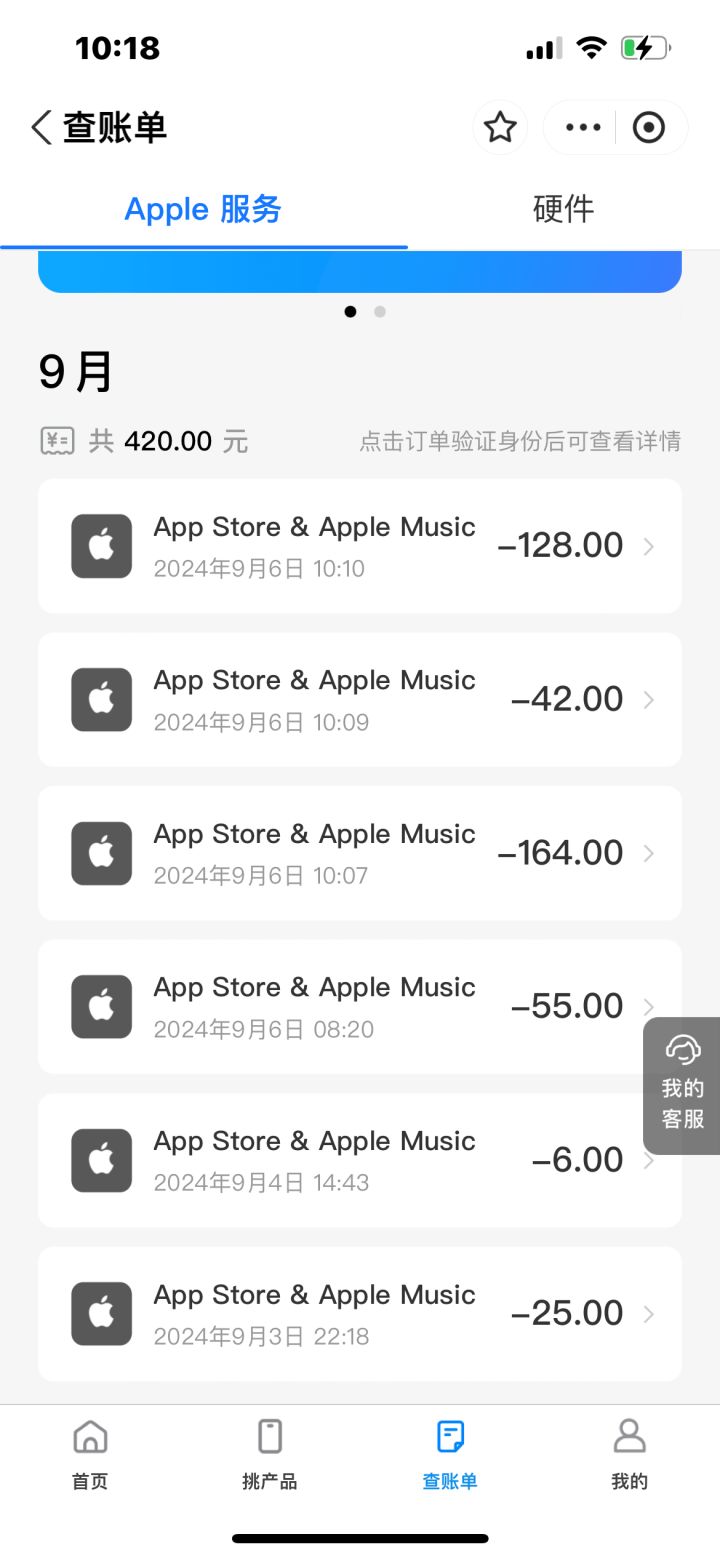
Task: Tap the star favorite icon
Action: click(500, 128)
